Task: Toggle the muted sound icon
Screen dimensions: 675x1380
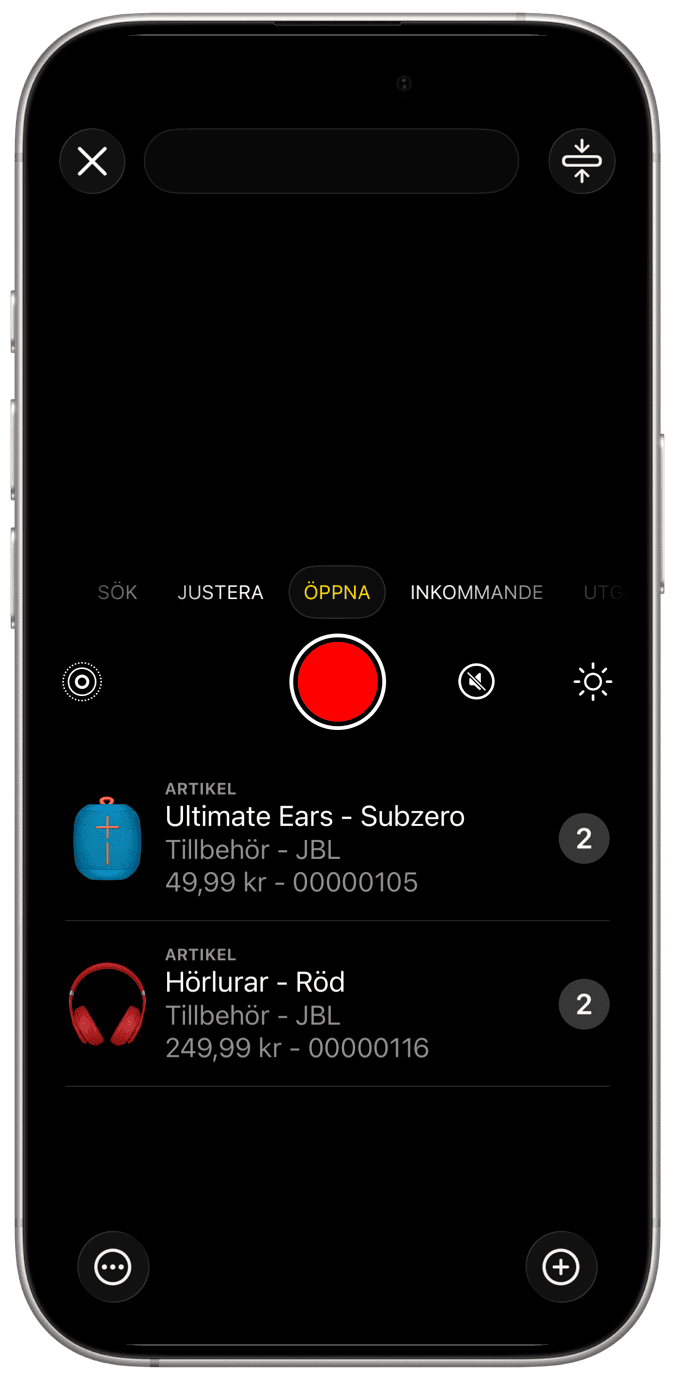Action: click(476, 682)
